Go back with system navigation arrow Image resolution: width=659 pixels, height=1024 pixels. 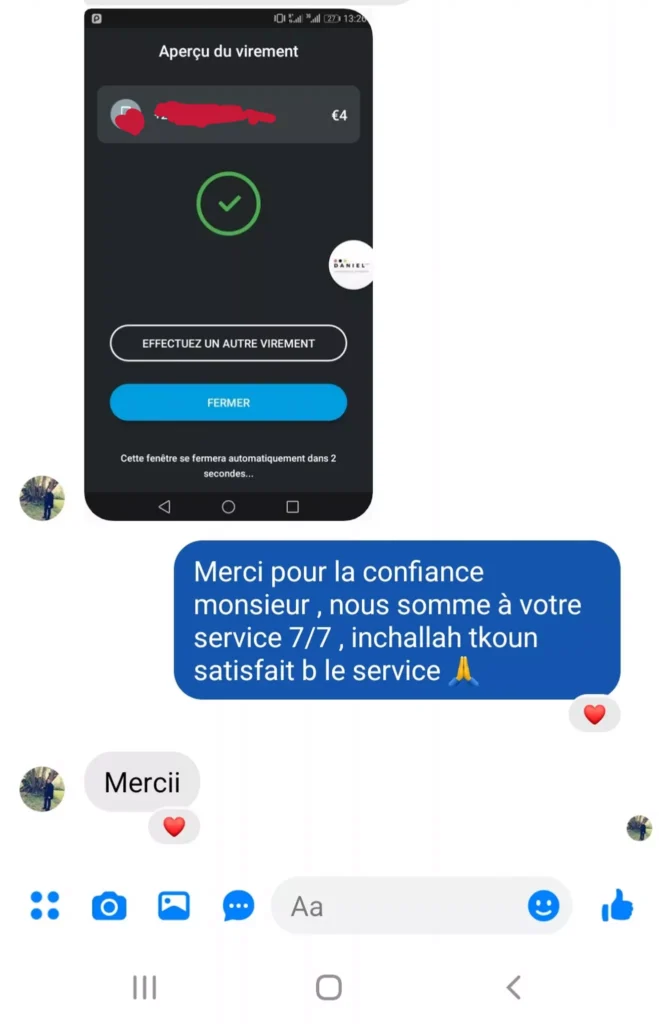click(513, 988)
